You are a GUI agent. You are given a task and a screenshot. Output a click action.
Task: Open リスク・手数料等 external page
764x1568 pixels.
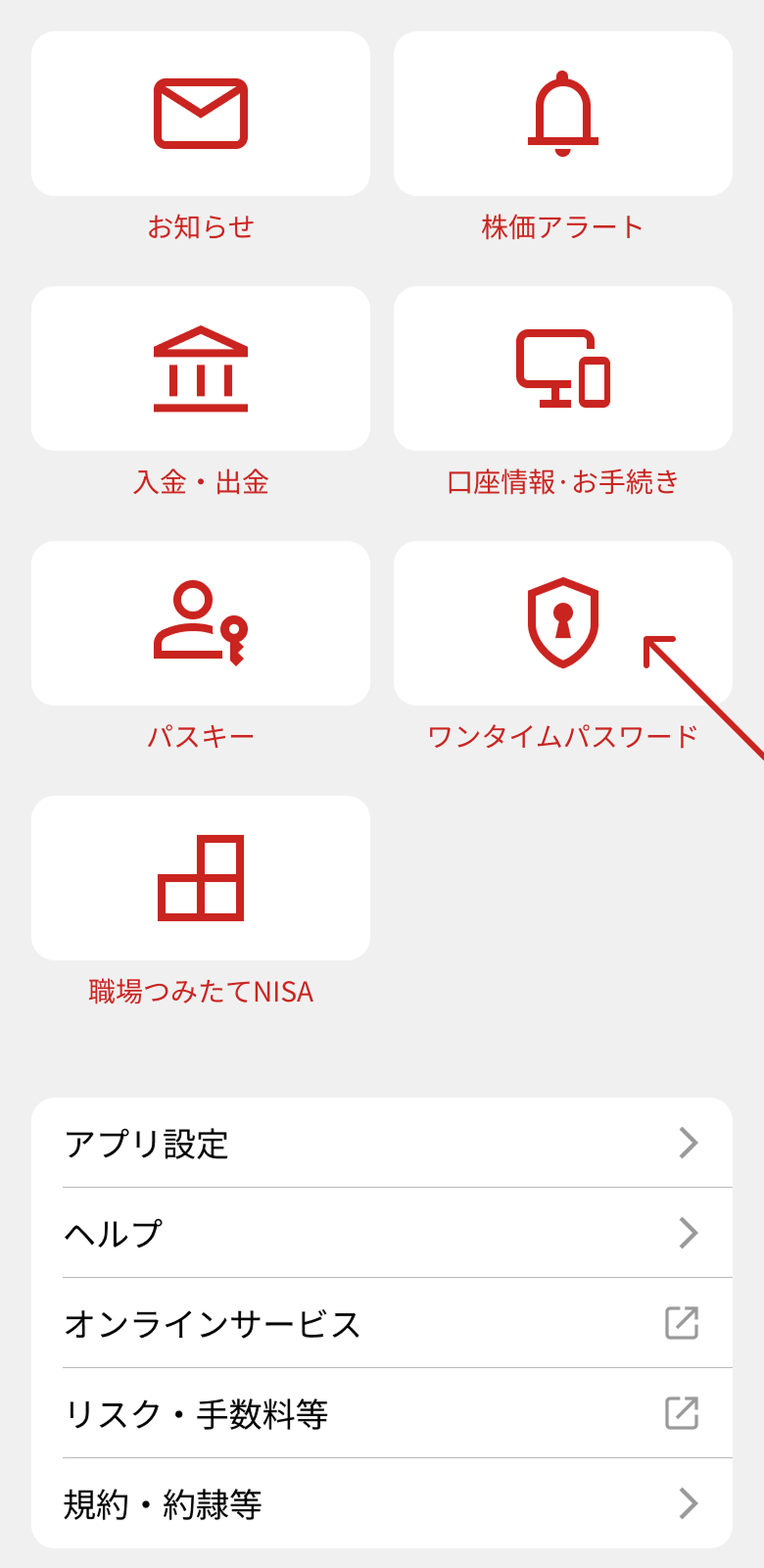click(382, 1413)
